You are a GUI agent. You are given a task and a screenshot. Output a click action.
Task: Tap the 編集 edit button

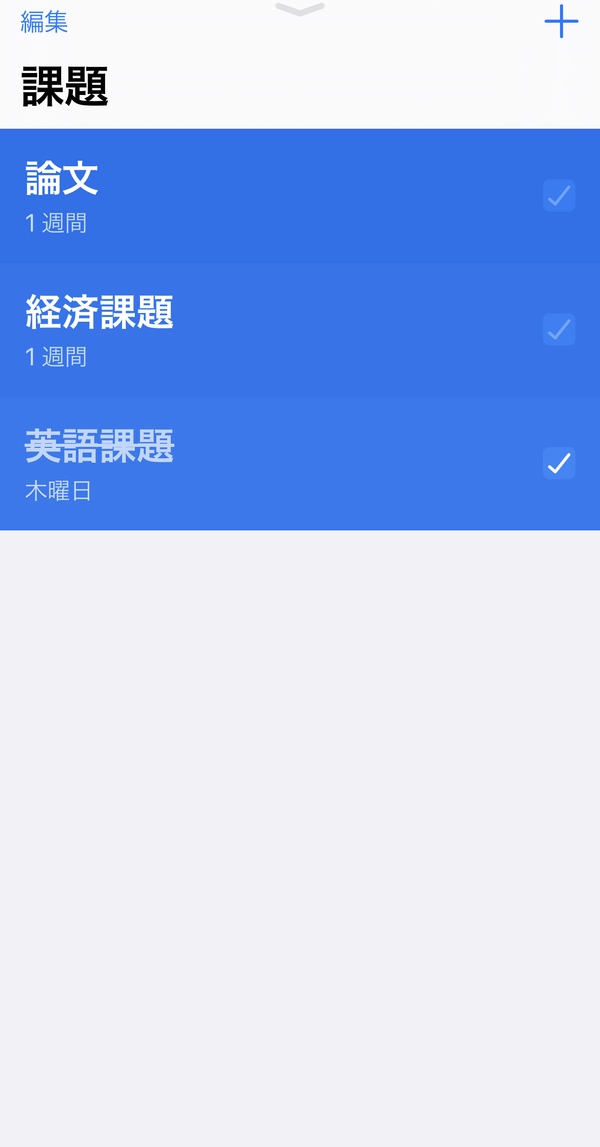point(44,22)
